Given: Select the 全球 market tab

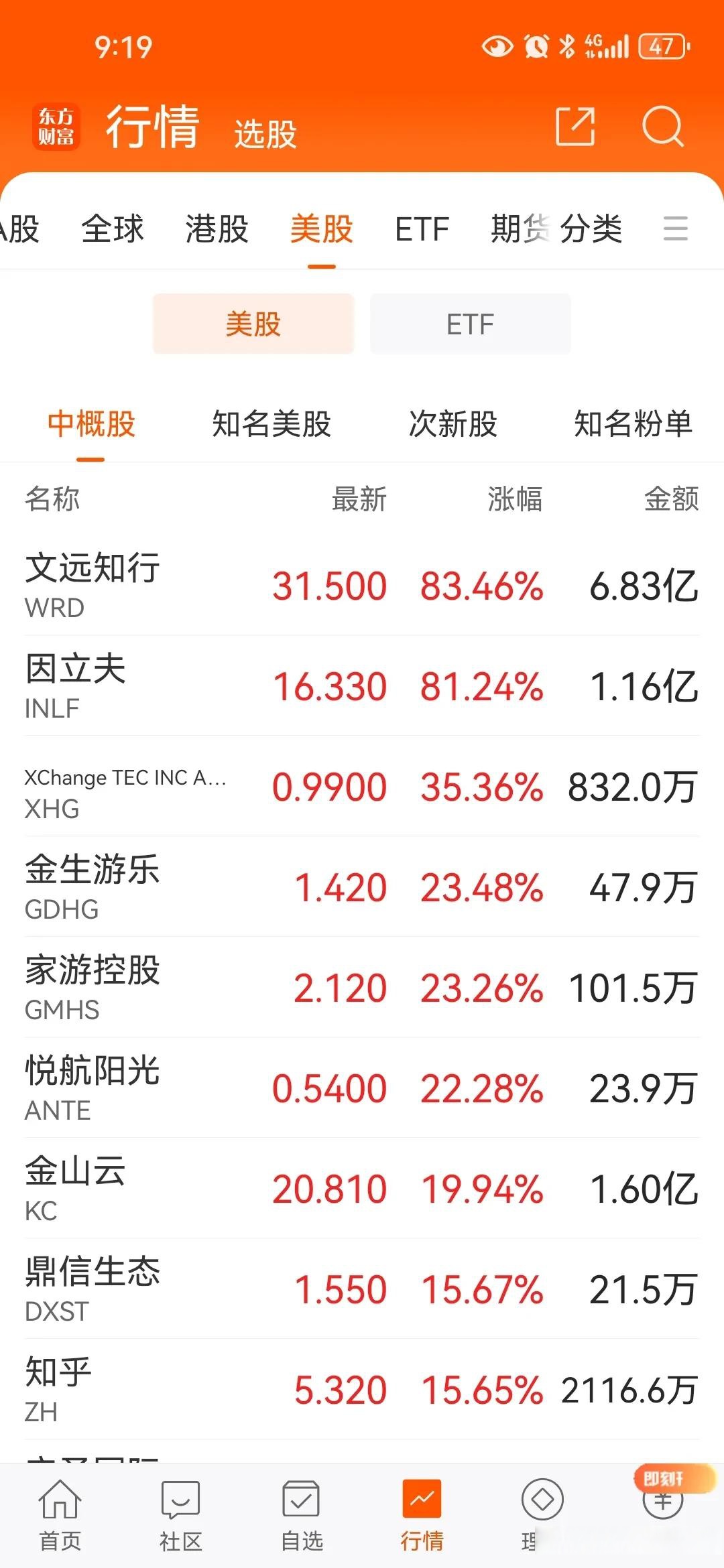Looking at the screenshot, I should coord(113,228).
